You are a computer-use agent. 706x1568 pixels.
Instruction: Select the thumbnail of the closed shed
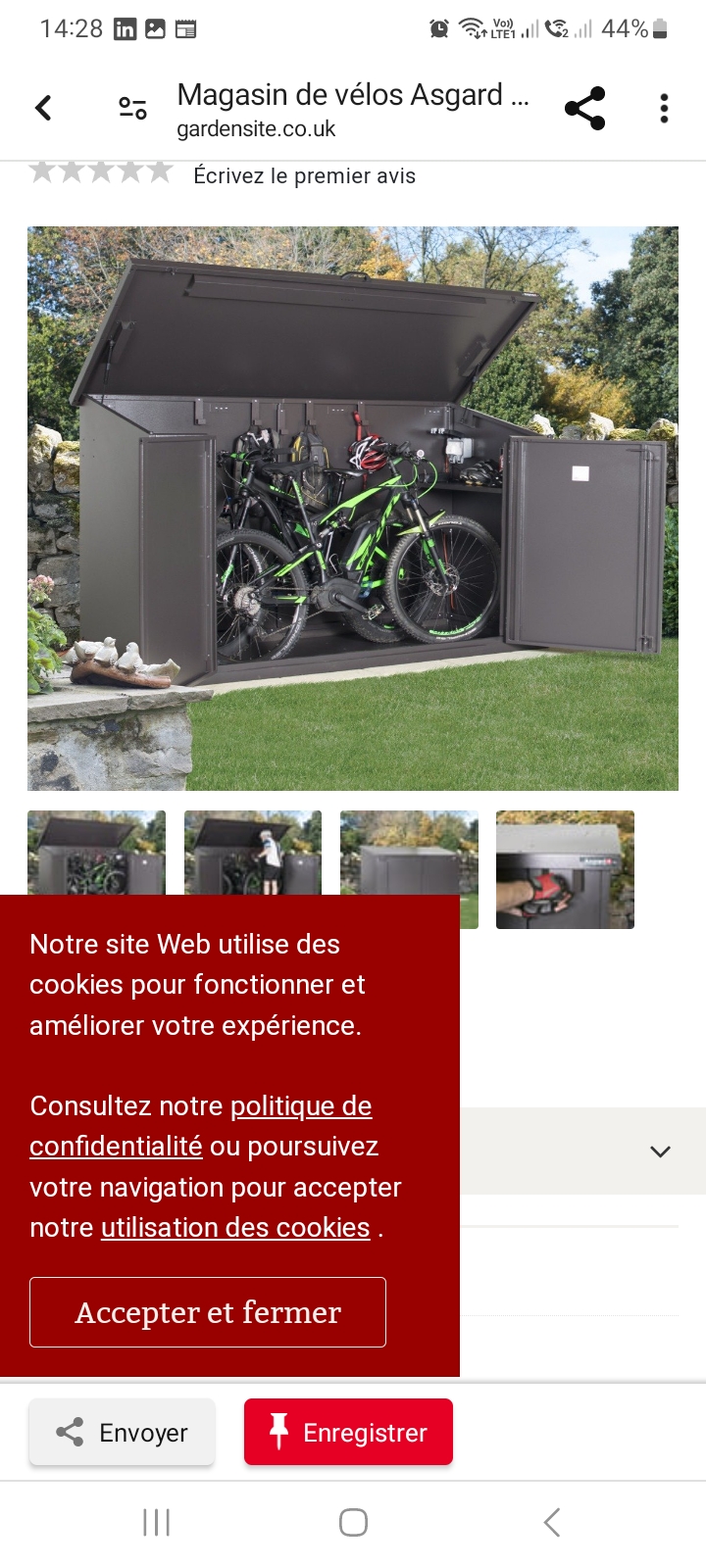409,853
